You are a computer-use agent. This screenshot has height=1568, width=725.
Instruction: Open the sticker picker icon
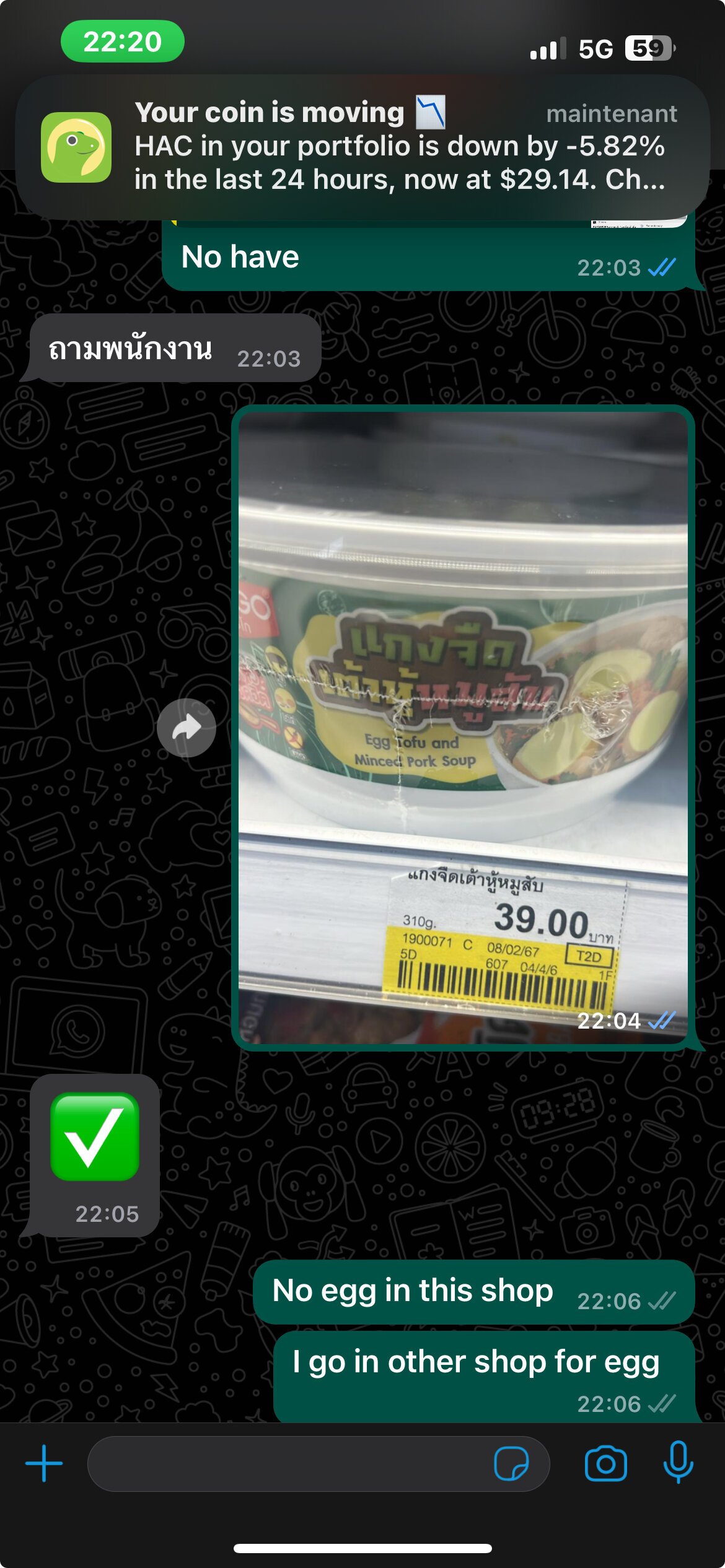coord(511,1463)
